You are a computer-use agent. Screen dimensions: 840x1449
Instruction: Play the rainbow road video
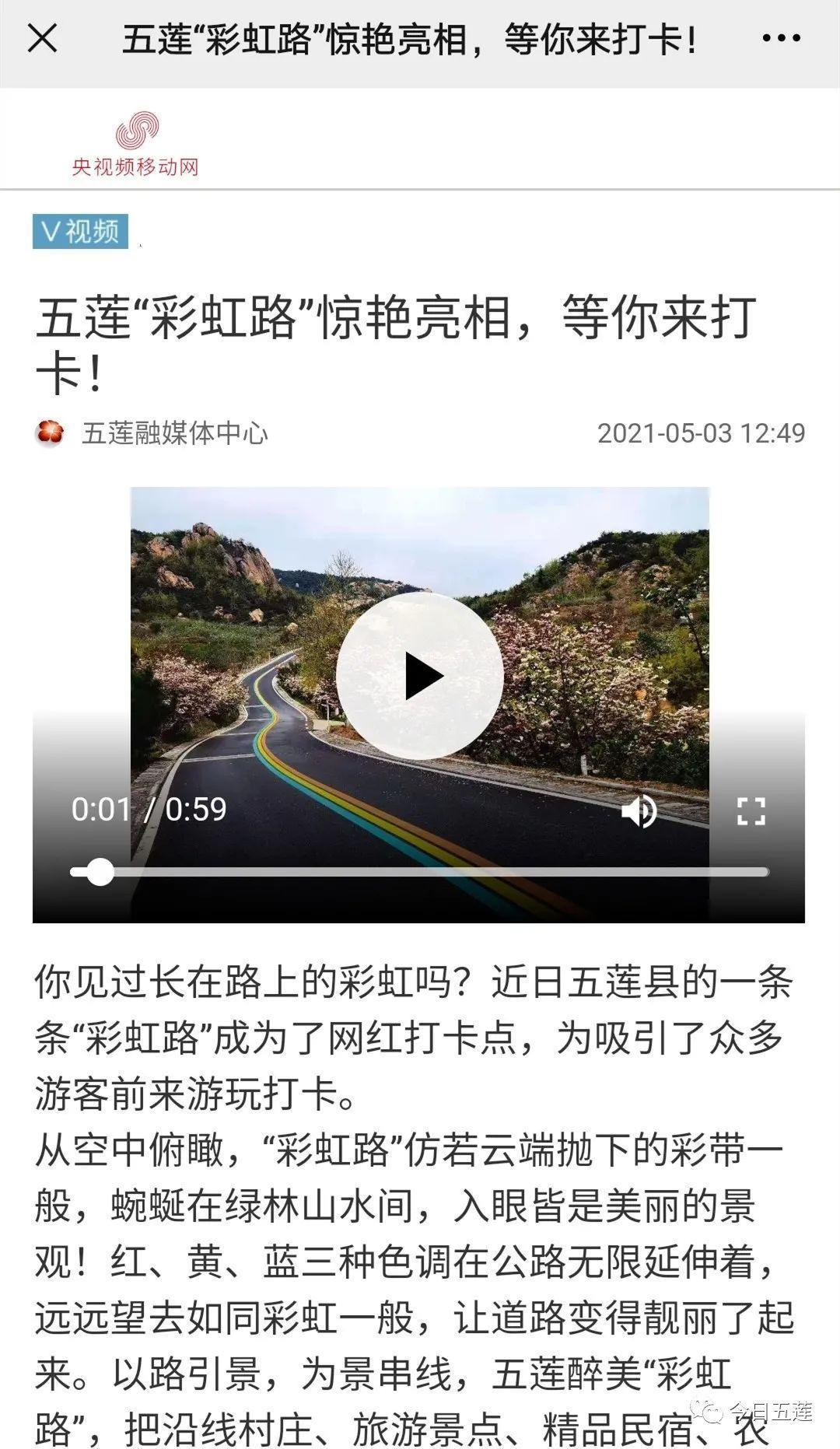coord(420,676)
